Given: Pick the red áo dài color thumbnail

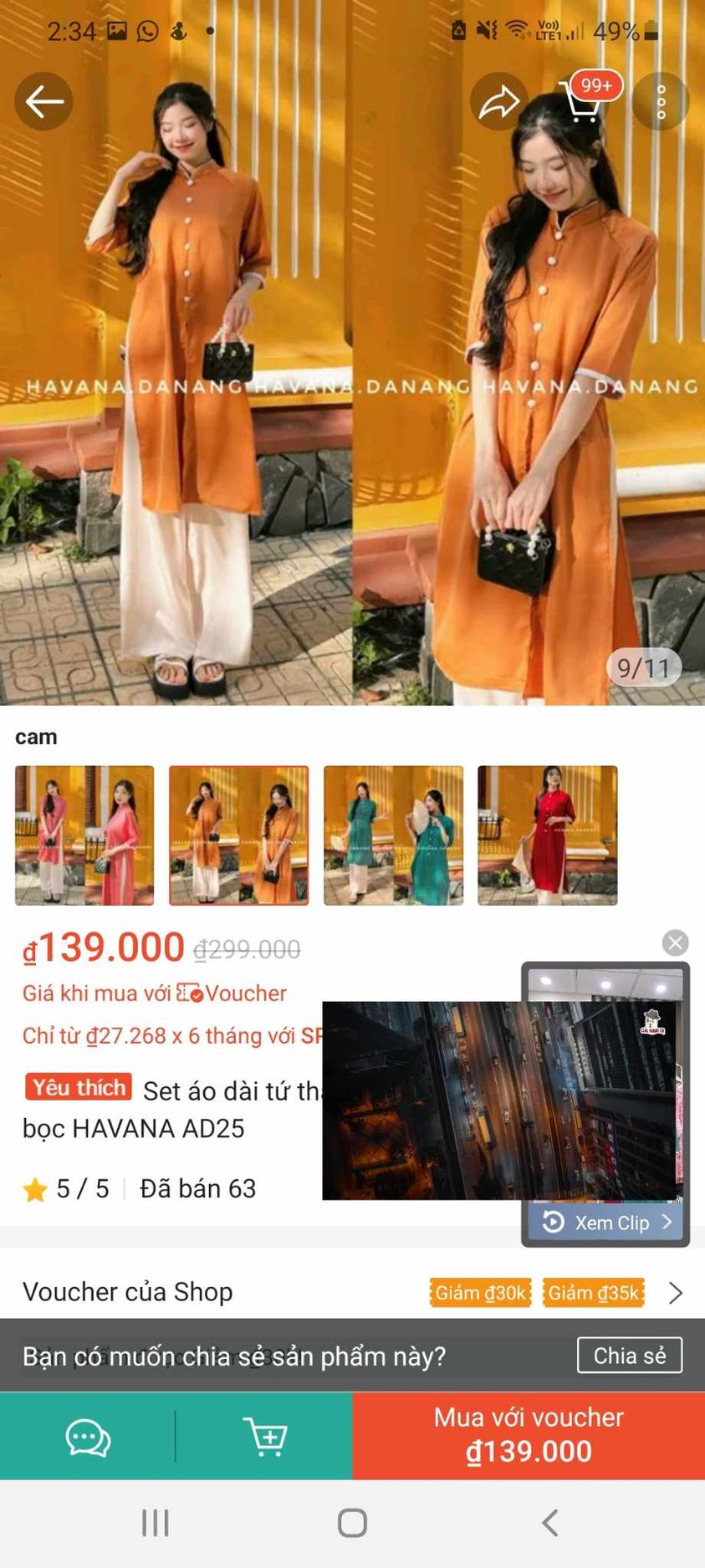Looking at the screenshot, I should point(548,835).
